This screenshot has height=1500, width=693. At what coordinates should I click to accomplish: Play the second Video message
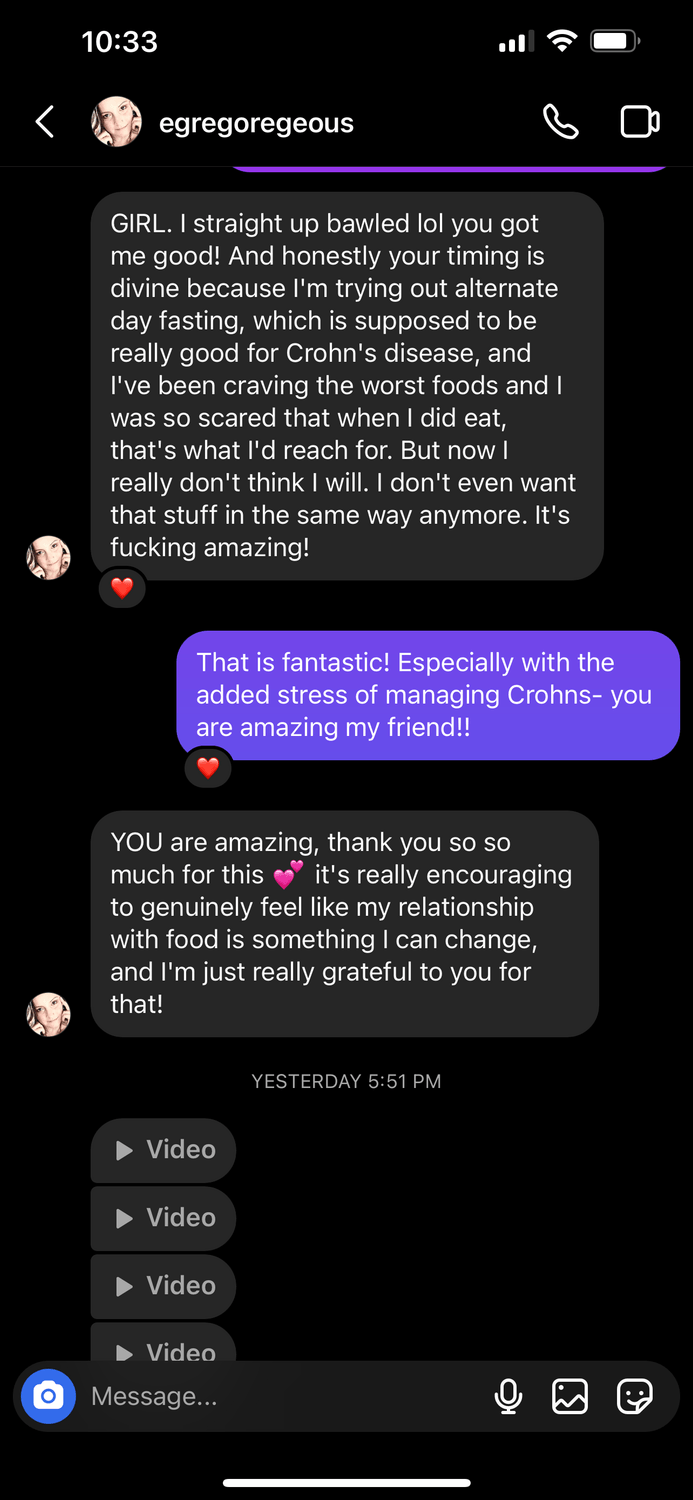click(164, 1218)
